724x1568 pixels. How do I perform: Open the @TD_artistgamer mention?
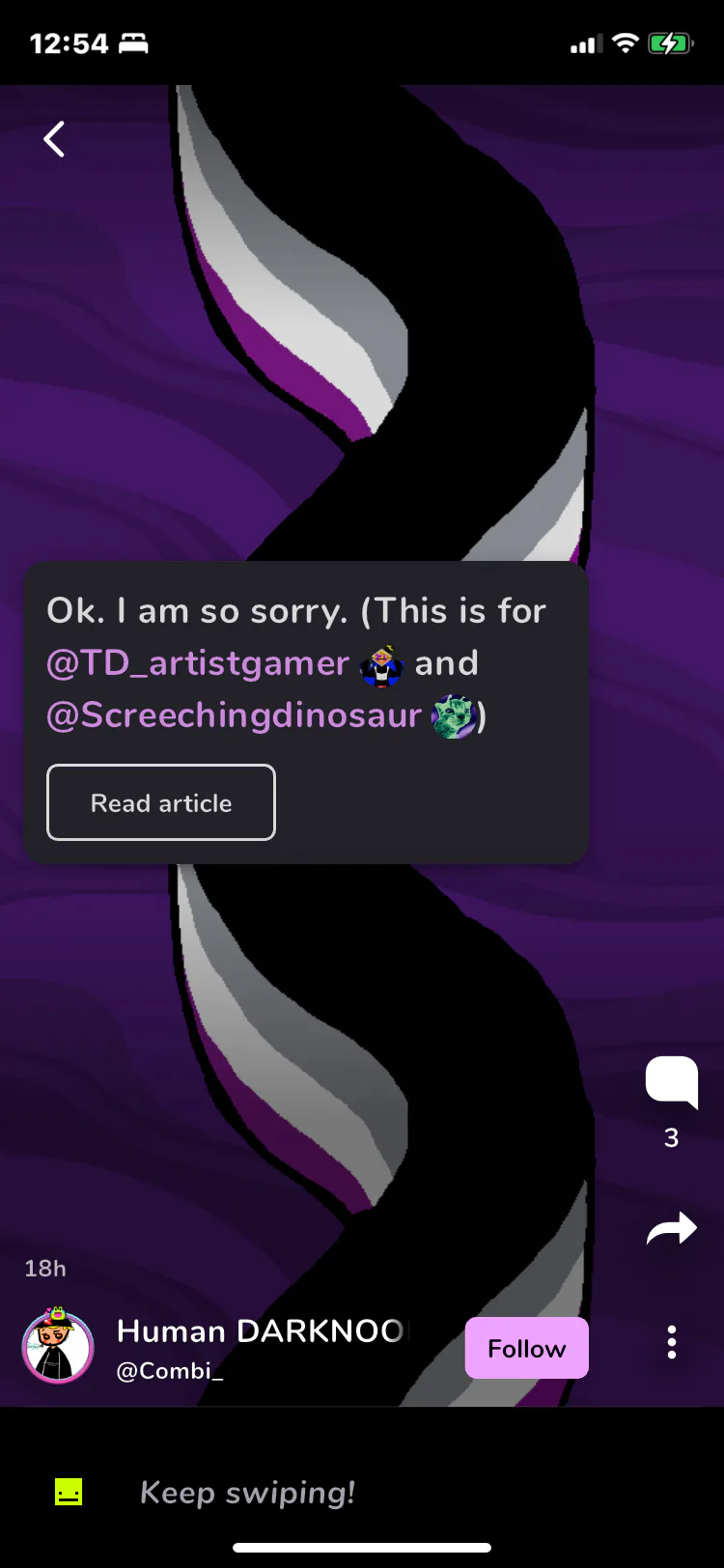(x=198, y=663)
